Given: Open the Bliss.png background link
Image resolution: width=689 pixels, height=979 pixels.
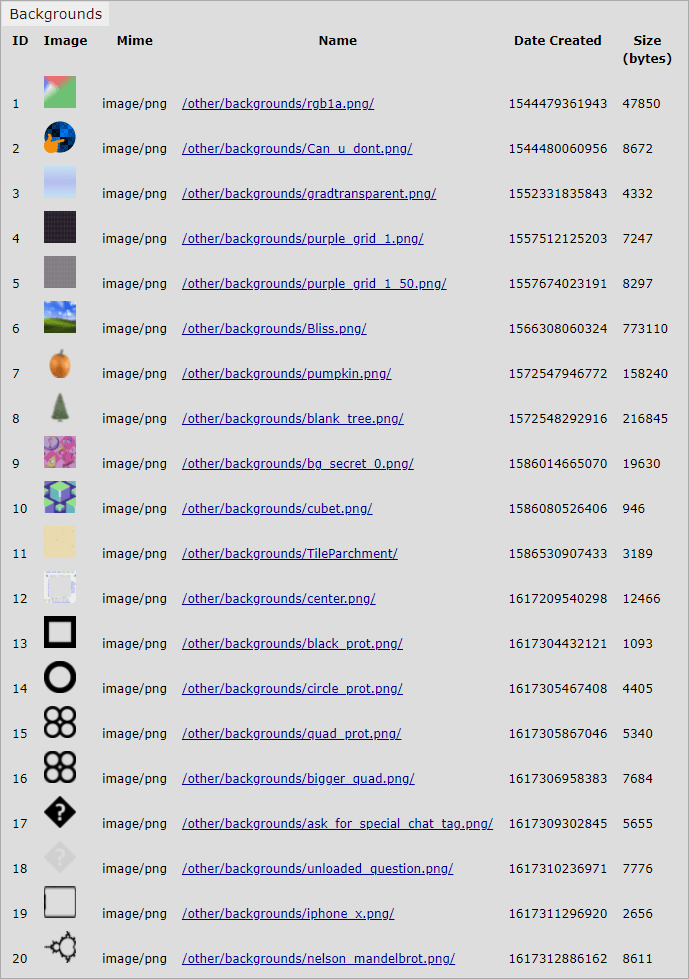Looking at the screenshot, I should (x=274, y=329).
